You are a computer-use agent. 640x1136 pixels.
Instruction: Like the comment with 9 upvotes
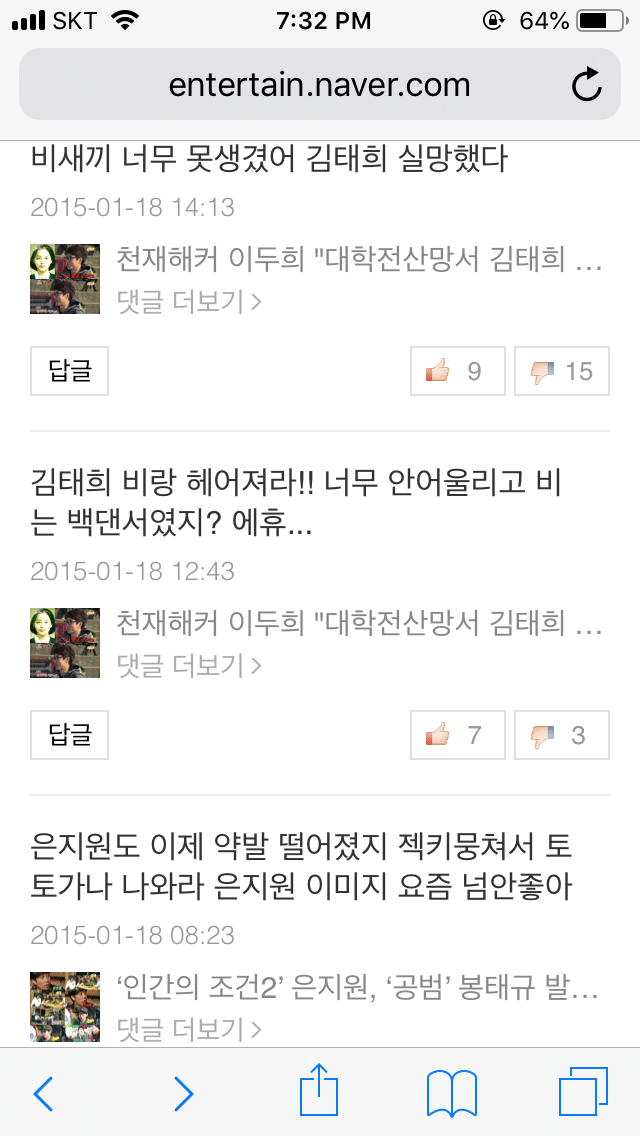coord(457,371)
